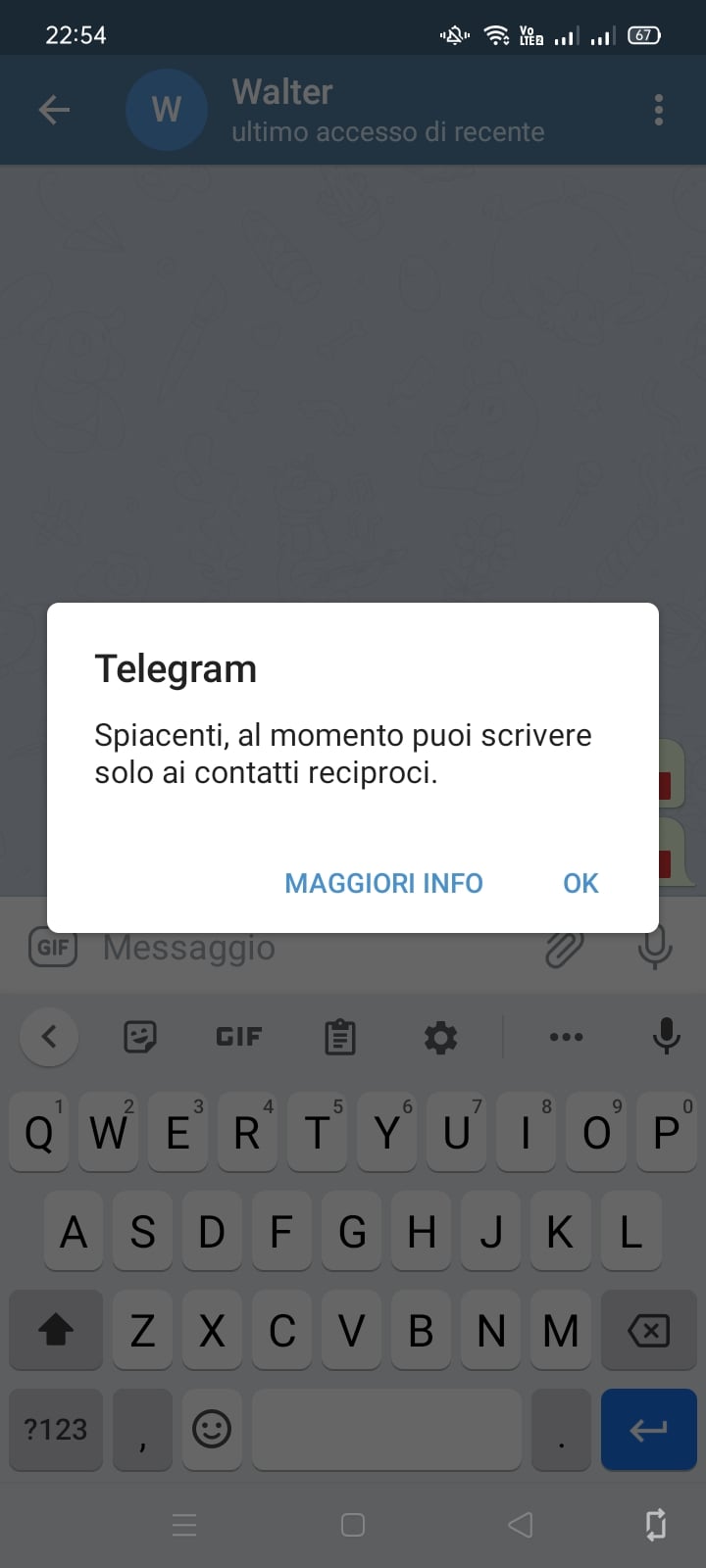Open the keyboard clipboard
Screen dimensions: 706x1568
(339, 1037)
